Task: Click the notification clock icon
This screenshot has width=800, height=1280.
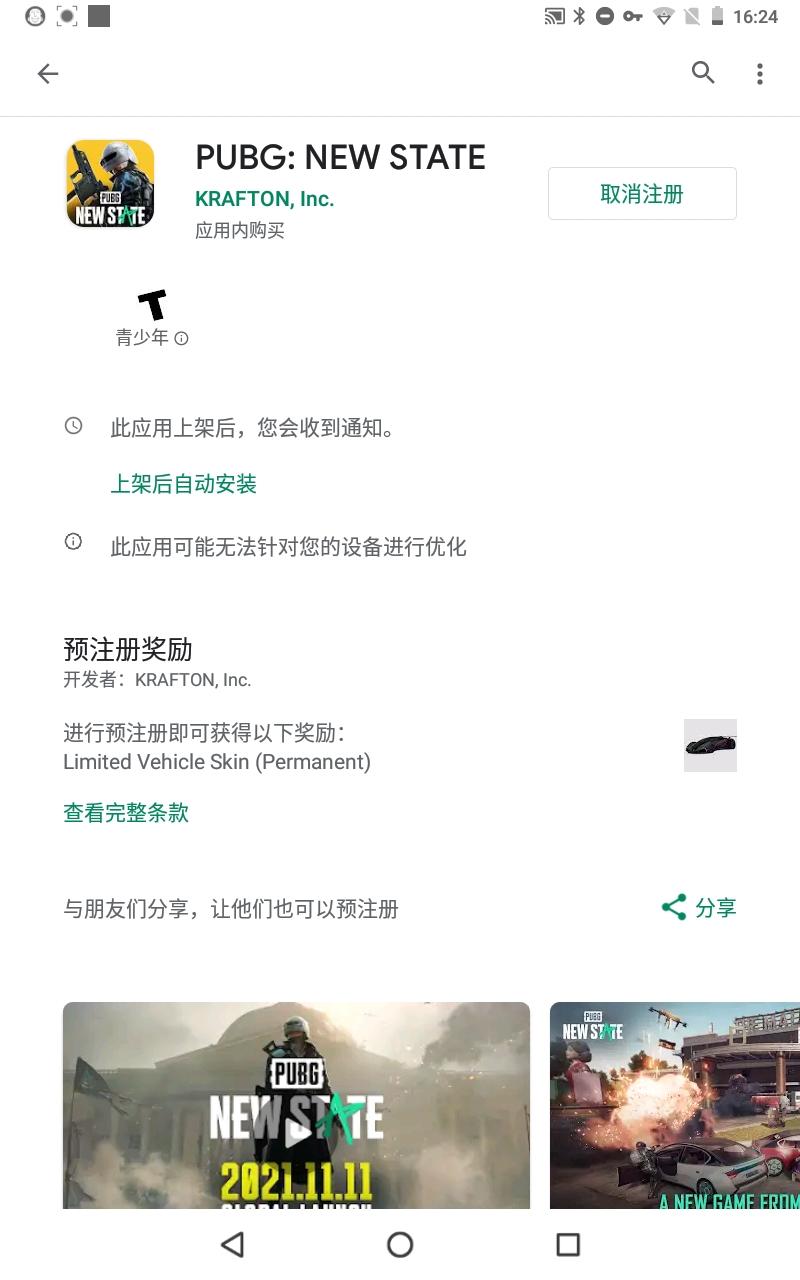Action: (x=72, y=426)
